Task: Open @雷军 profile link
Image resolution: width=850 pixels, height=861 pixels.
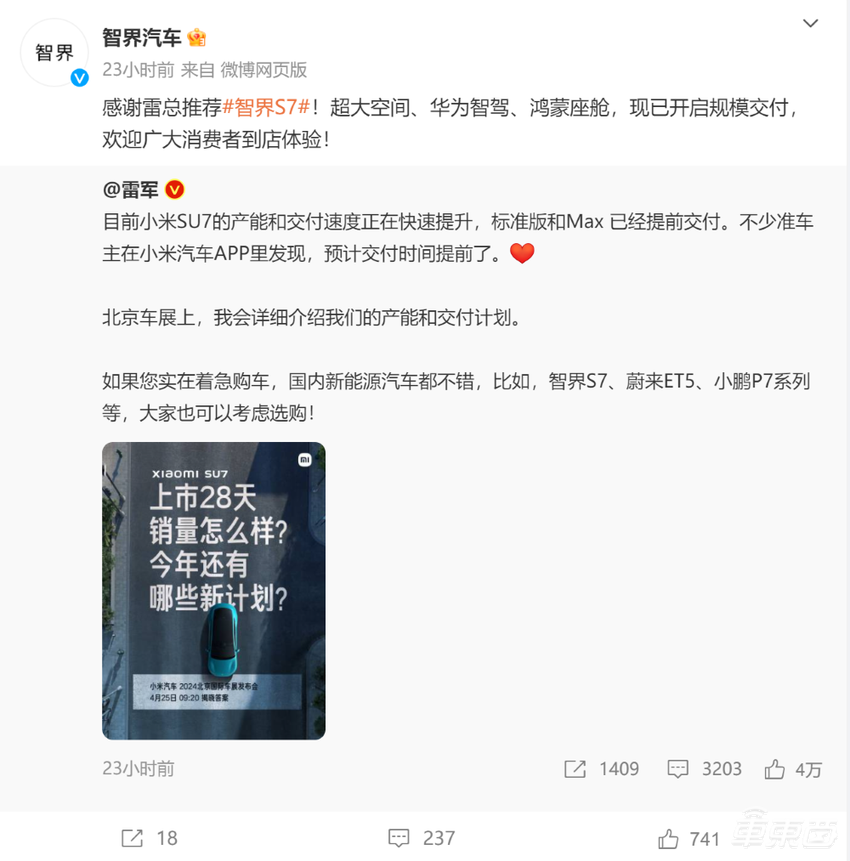Action: 132,190
